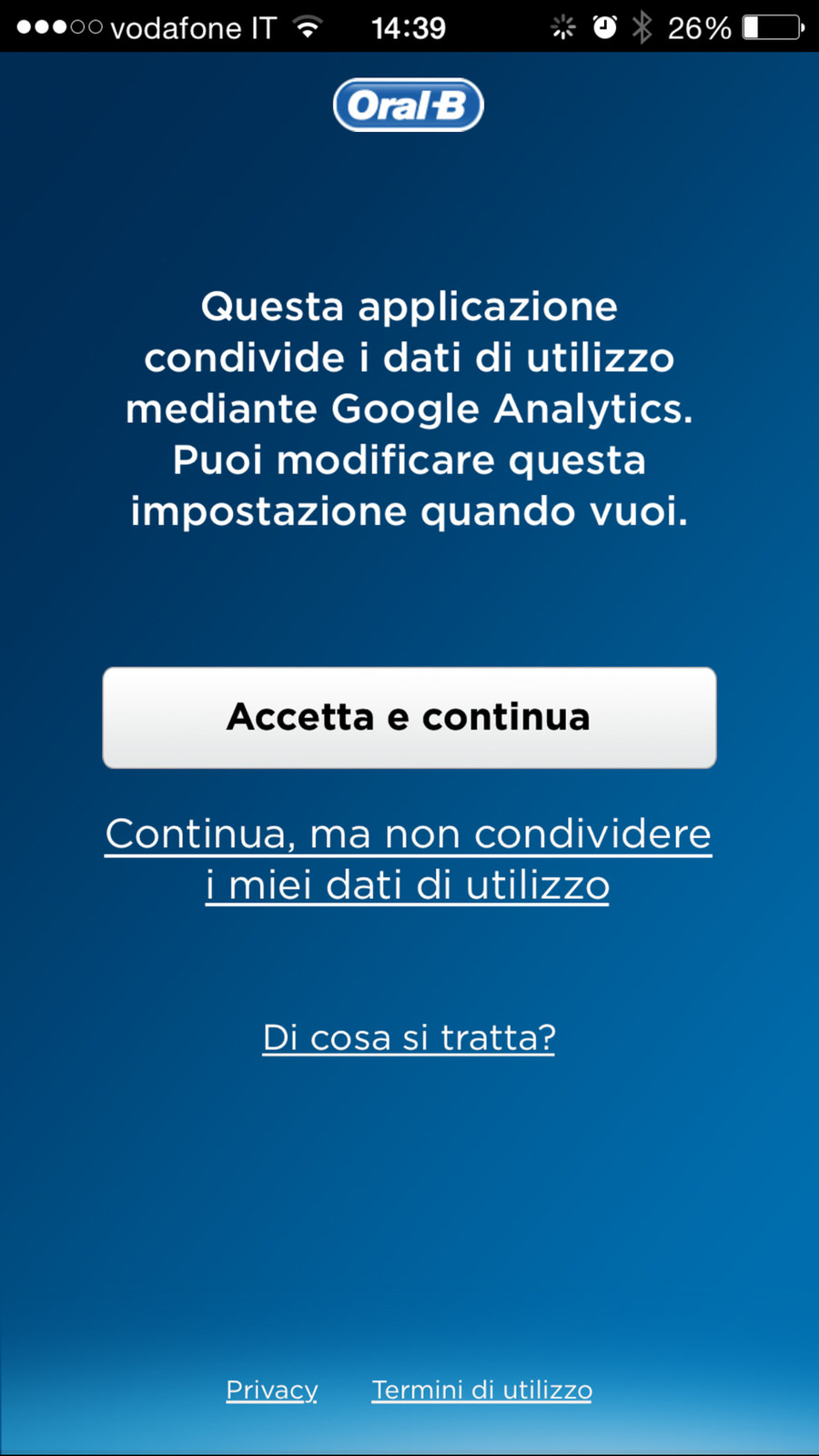Open the Di cosa si tratta? link
Screen dimensions: 819x1456
coord(409,1036)
